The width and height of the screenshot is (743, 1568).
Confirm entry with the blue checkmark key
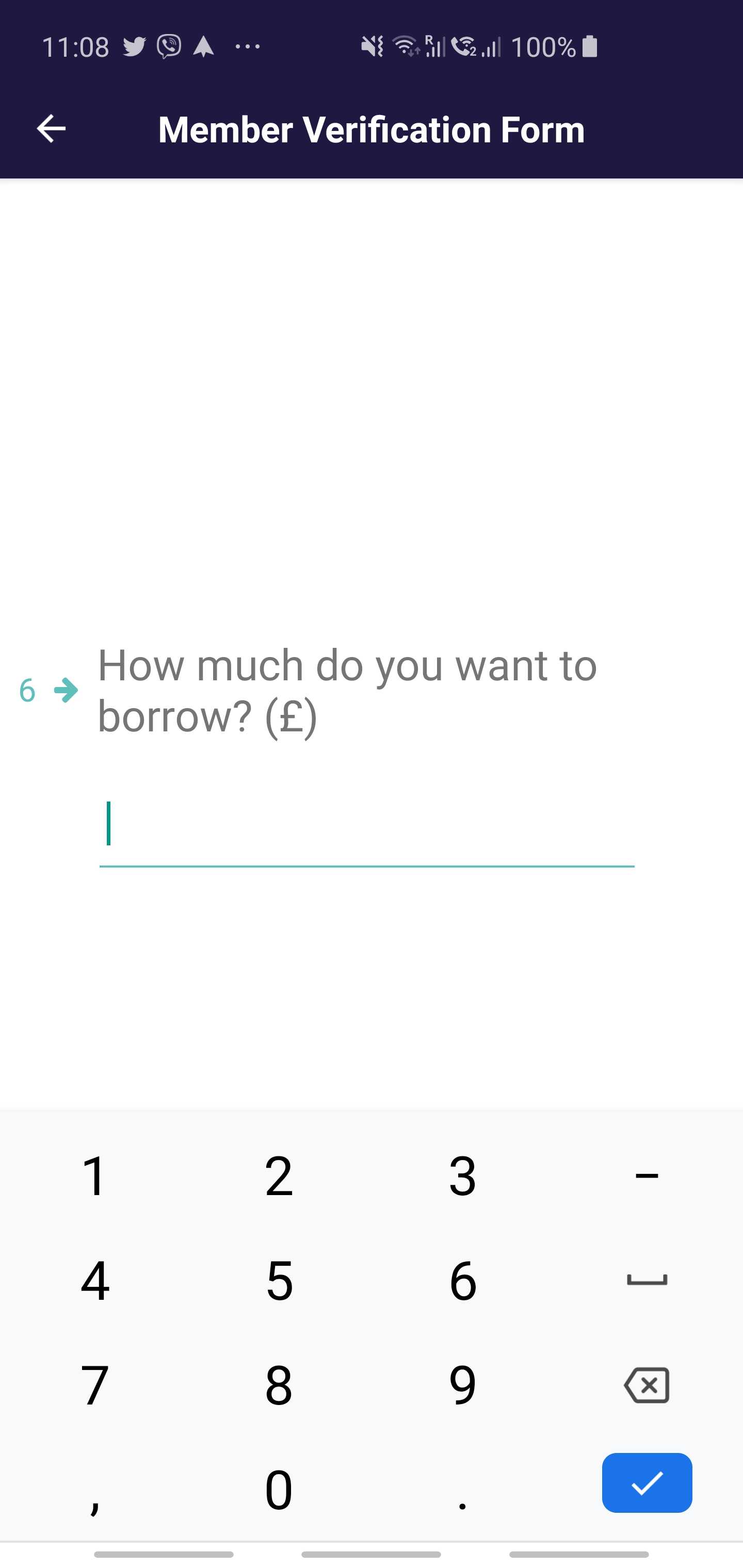[x=646, y=1483]
